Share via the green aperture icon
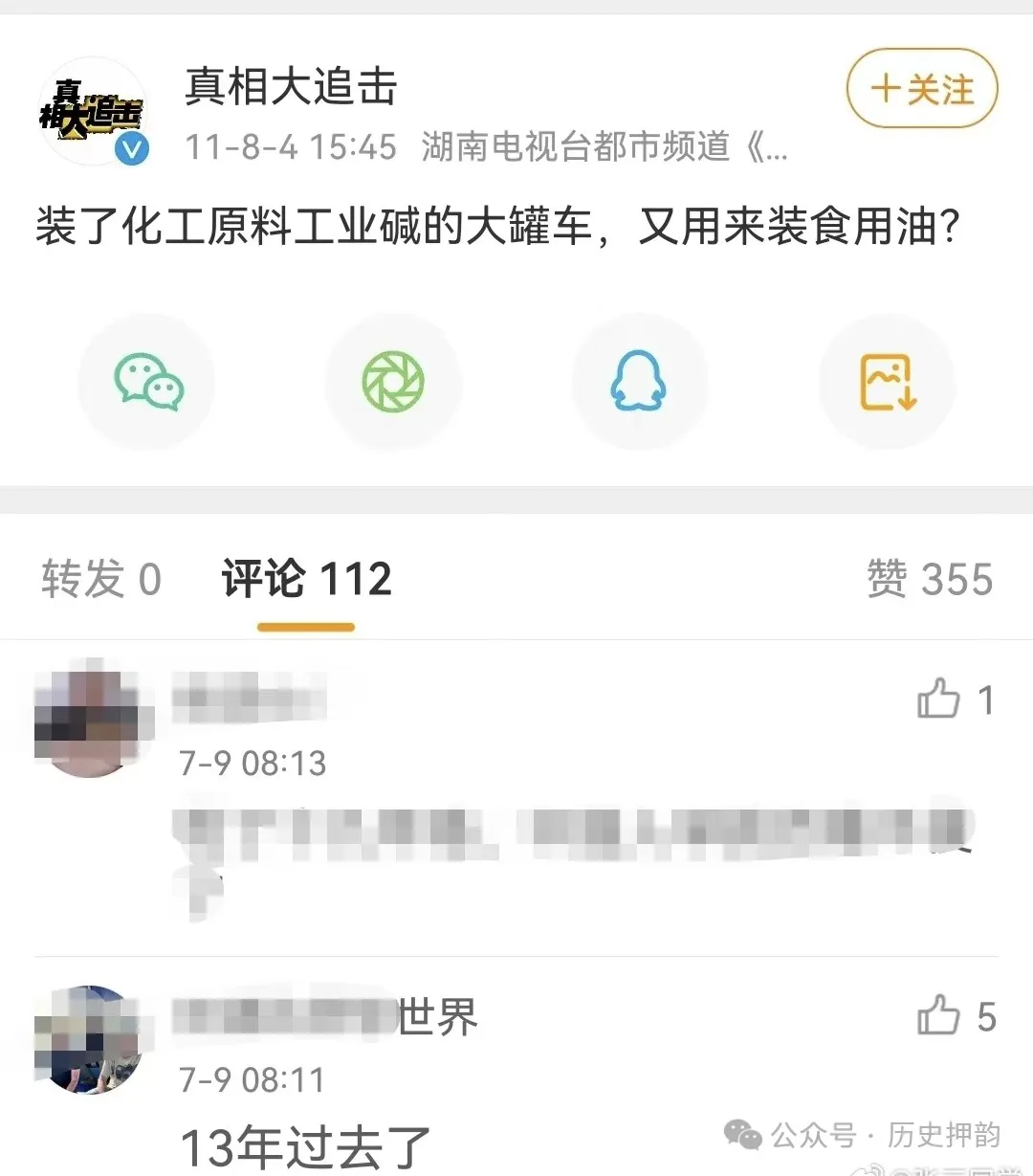1033x1176 pixels. point(393,382)
